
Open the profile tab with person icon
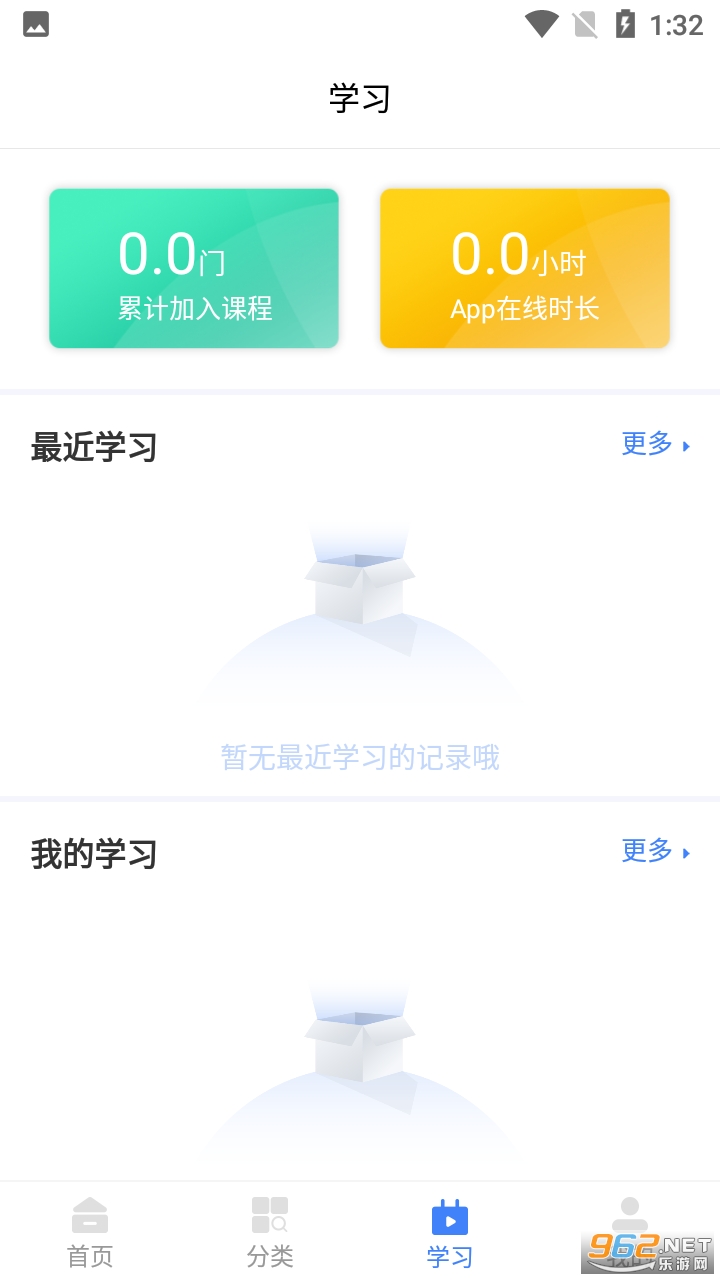[629, 1225]
